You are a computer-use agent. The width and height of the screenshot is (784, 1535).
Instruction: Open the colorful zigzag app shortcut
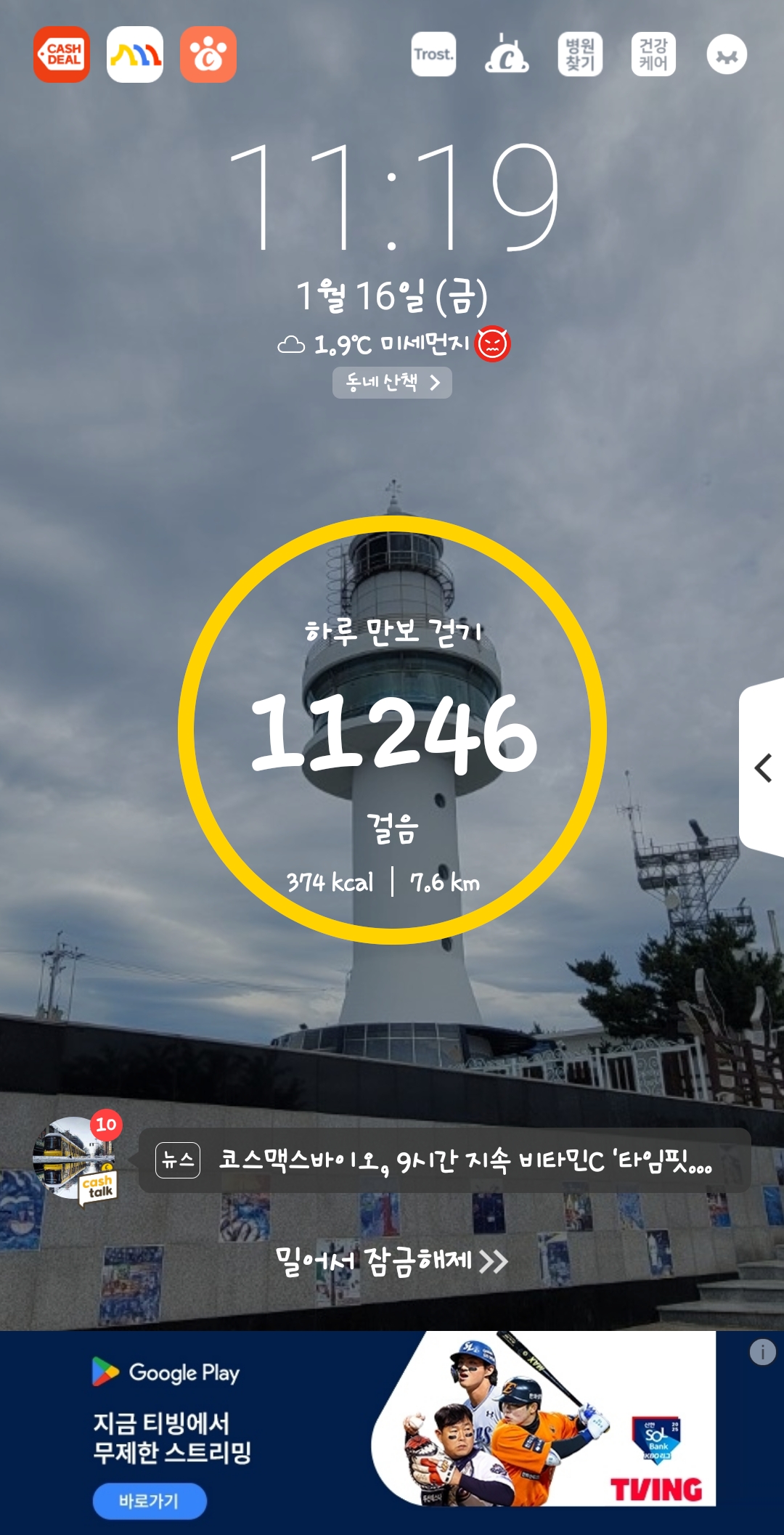(135, 54)
